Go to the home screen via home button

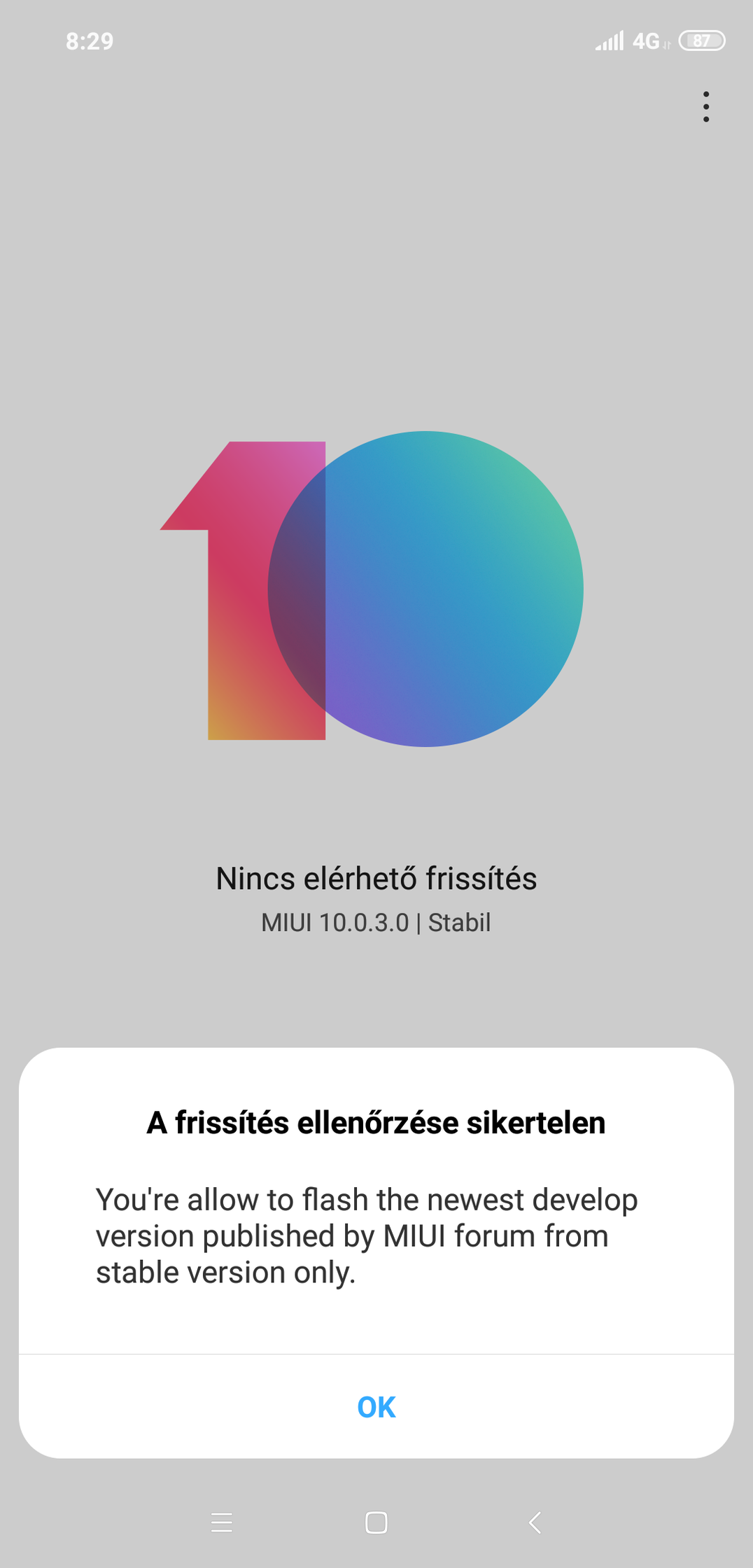pyautogui.click(x=376, y=1522)
